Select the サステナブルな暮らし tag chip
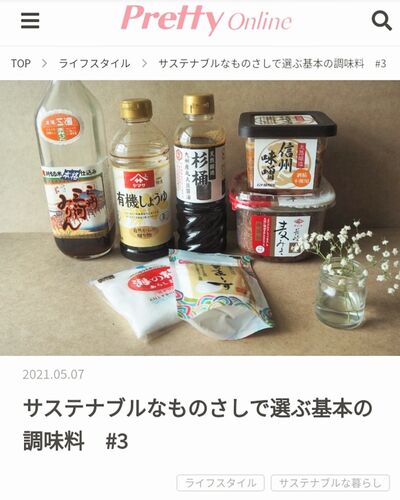This screenshot has width=400, height=500. click(x=330, y=483)
